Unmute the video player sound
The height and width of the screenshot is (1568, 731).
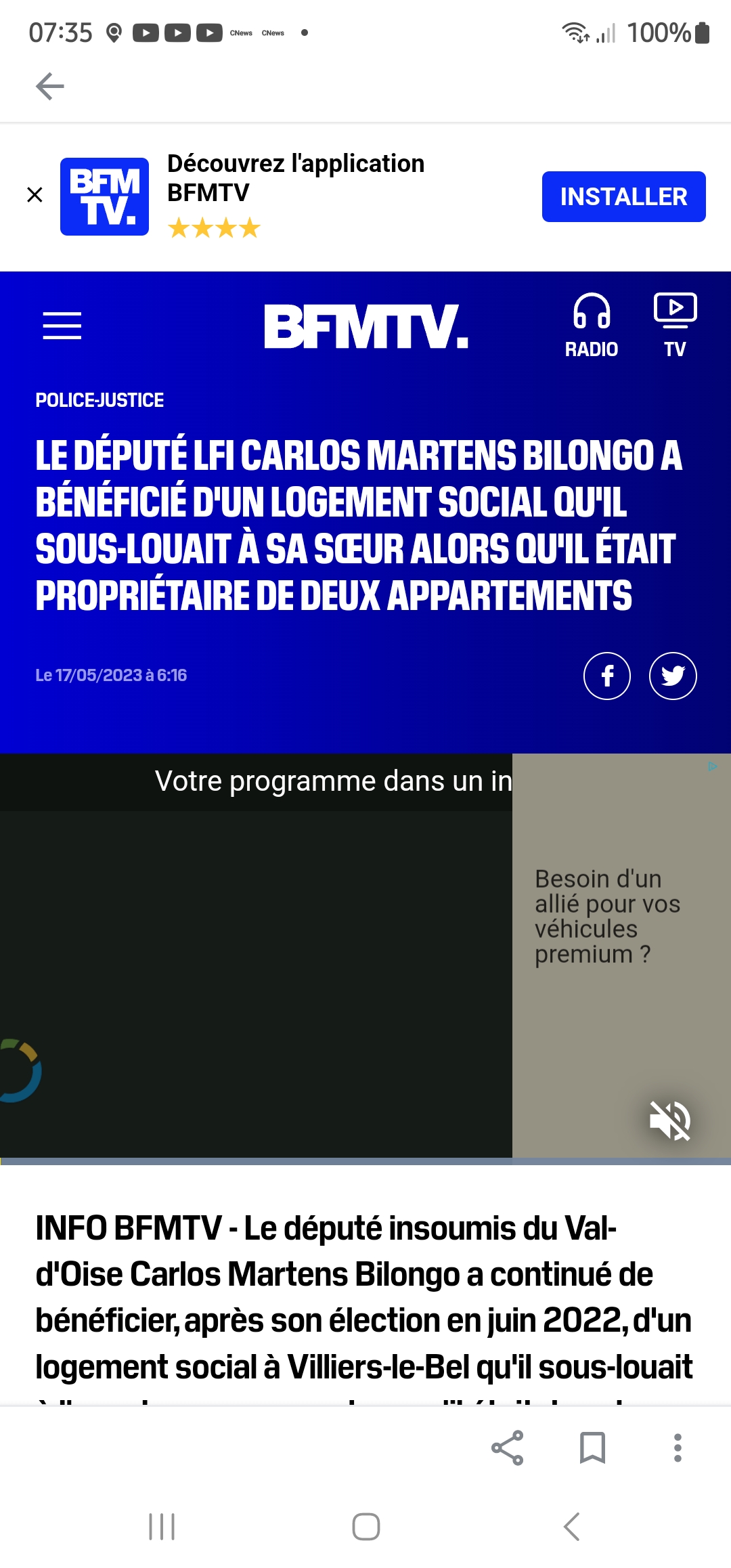click(x=669, y=1120)
